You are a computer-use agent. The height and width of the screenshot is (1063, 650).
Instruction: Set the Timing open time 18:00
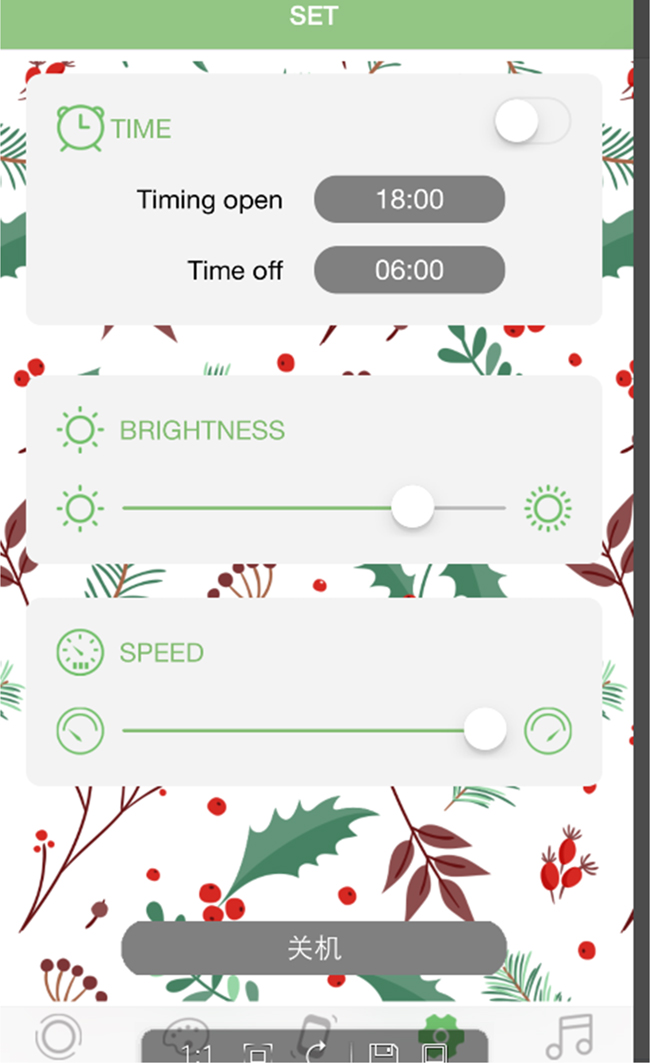[x=409, y=199]
